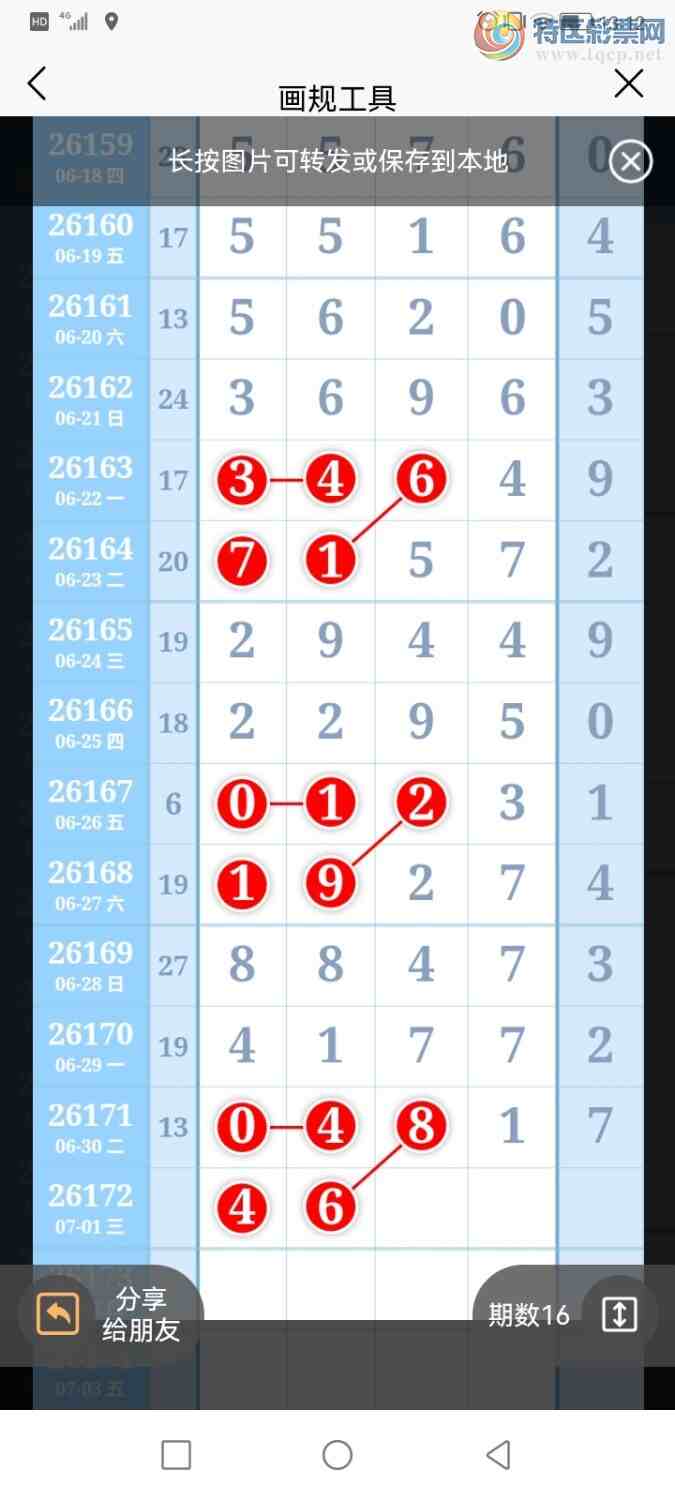Dismiss the long-press save hint banner
The height and width of the screenshot is (1500, 675).
coord(631,161)
